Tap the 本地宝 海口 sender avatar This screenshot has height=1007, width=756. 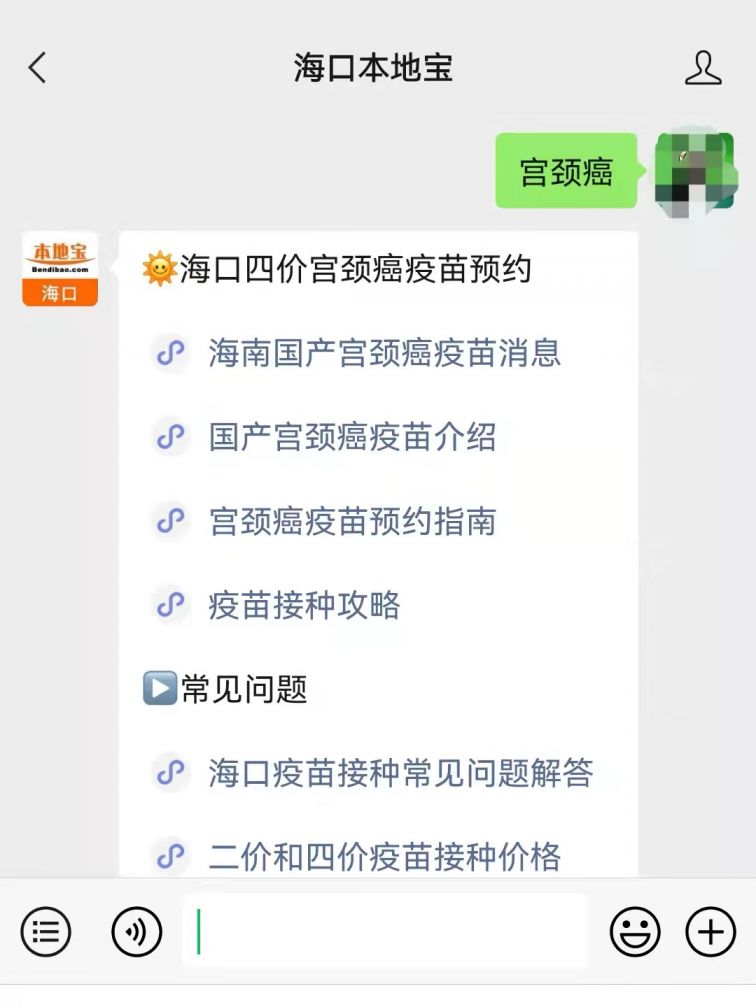[x=60, y=269]
